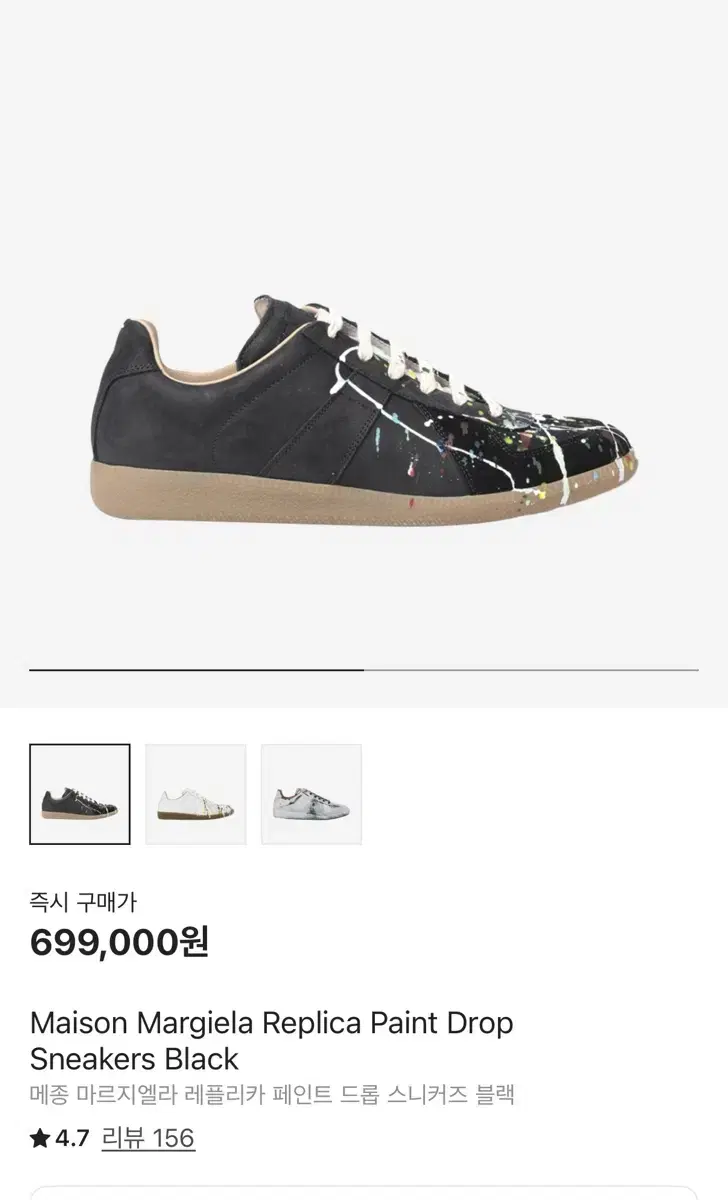This screenshot has width=728, height=1200.
Task: View the paint-splattered white sneaker thumbnail
Action: tap(312, 793)
